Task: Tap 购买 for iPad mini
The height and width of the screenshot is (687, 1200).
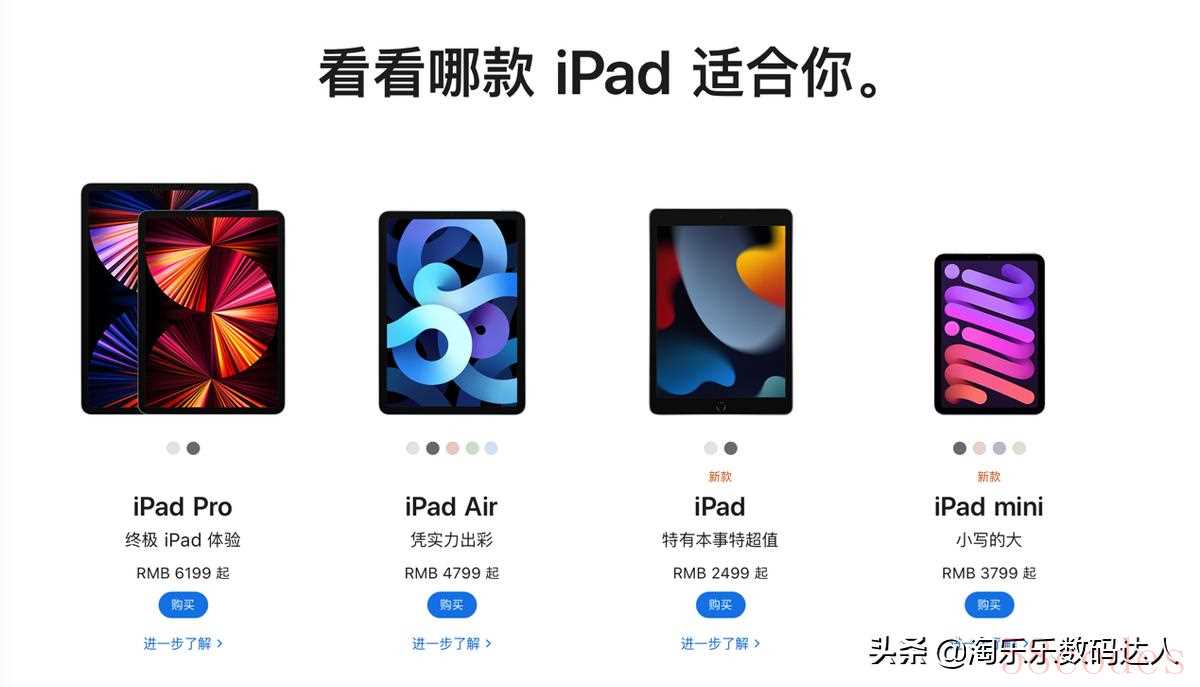Action: (989, 605)
